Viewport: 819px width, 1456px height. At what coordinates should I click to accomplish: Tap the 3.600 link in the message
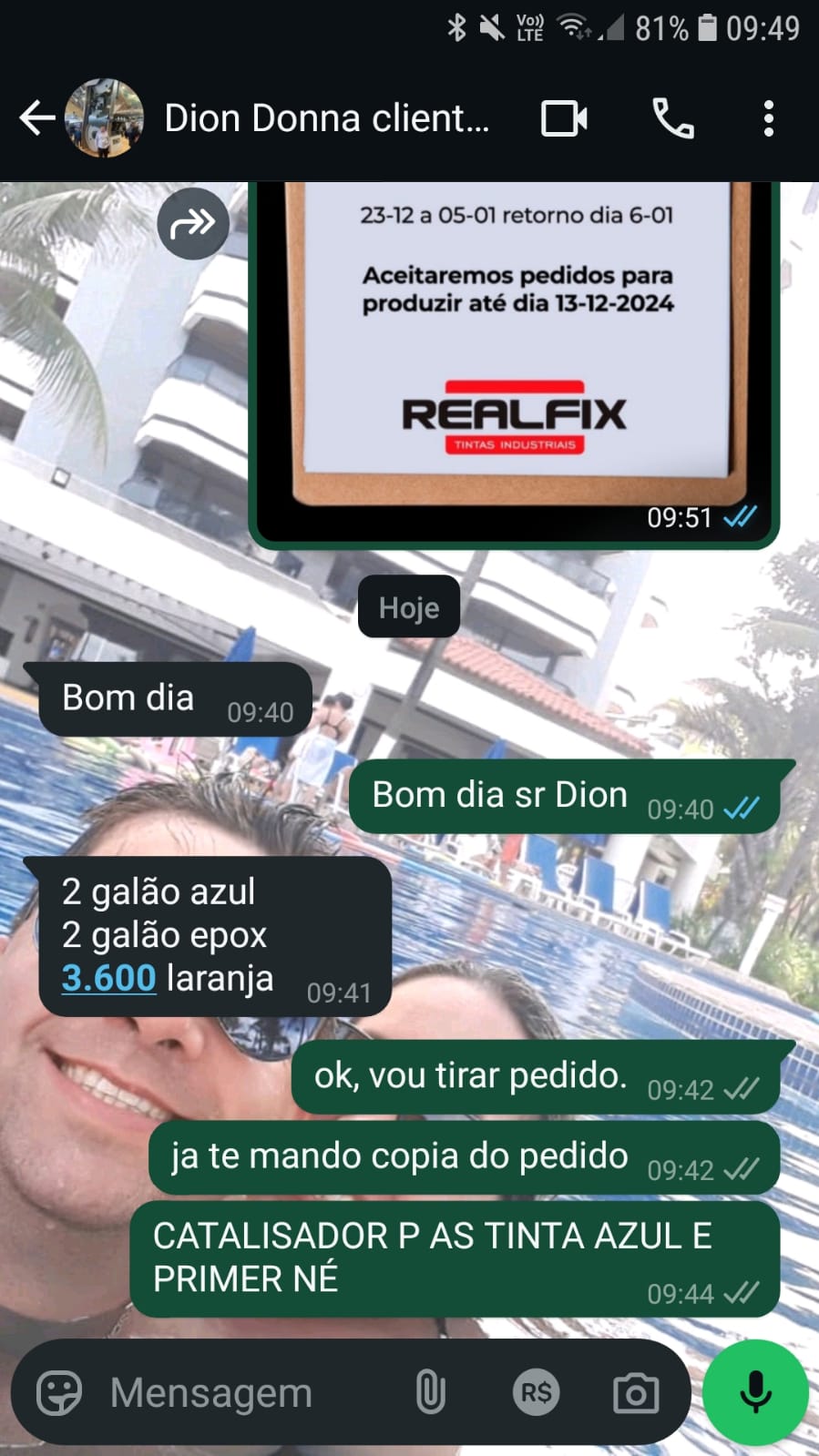[108, 978]
